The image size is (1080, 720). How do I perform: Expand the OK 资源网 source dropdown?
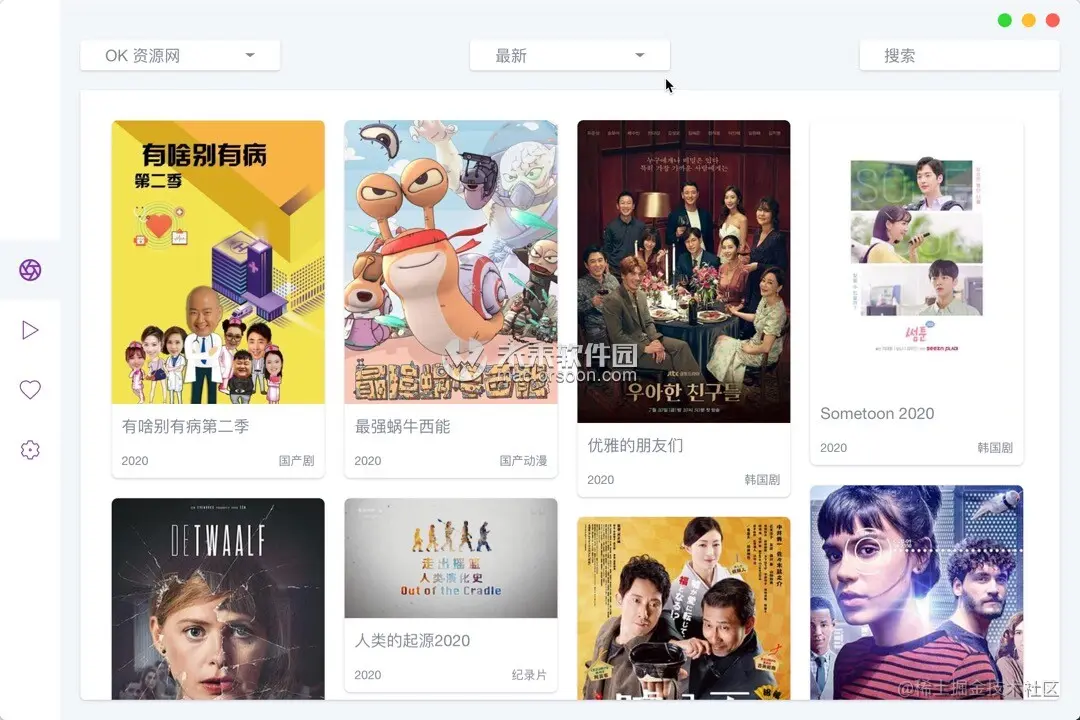click(x=180, y=56)
